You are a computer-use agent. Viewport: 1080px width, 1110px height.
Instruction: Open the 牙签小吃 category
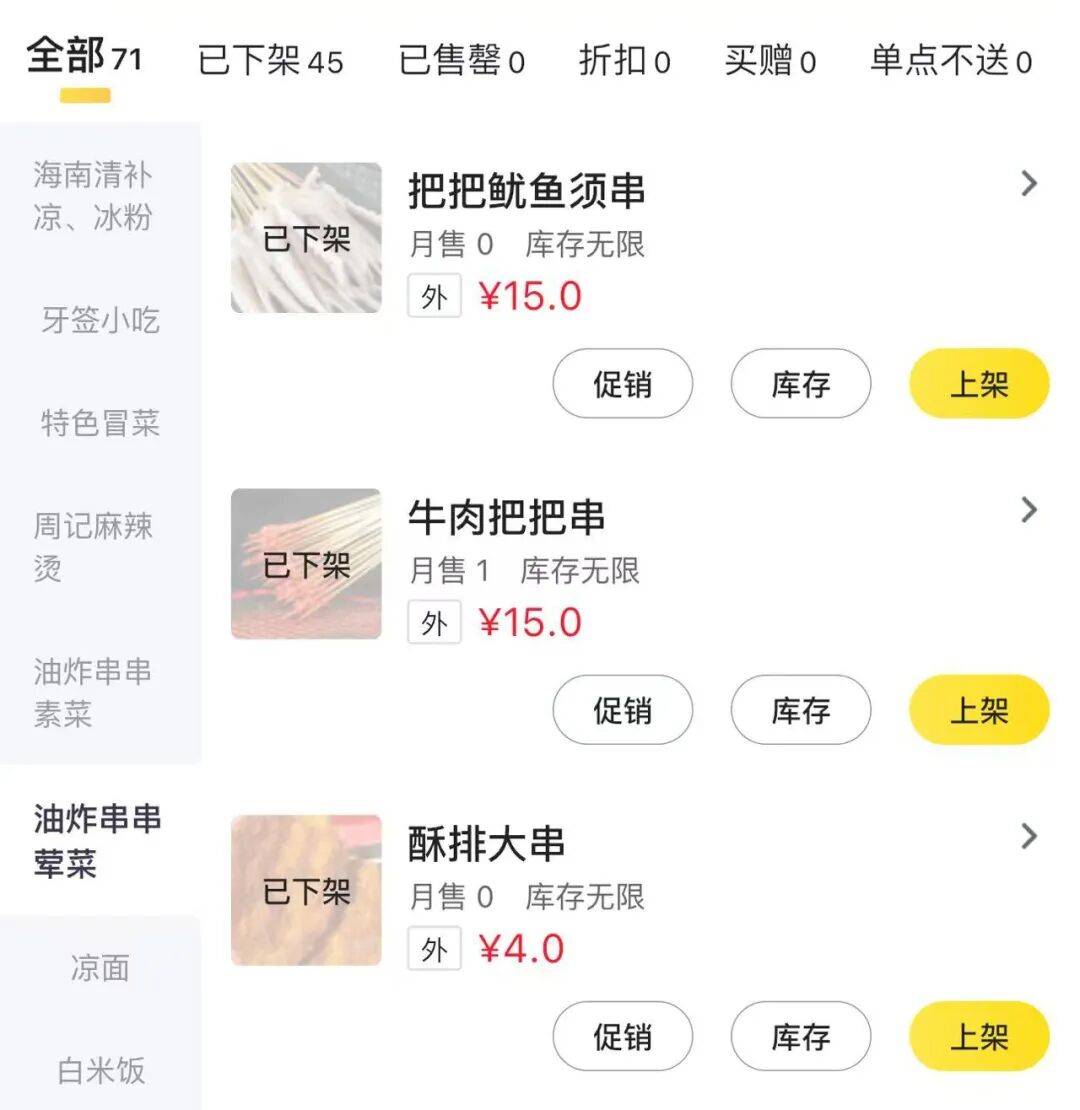[x=99, y=320]
